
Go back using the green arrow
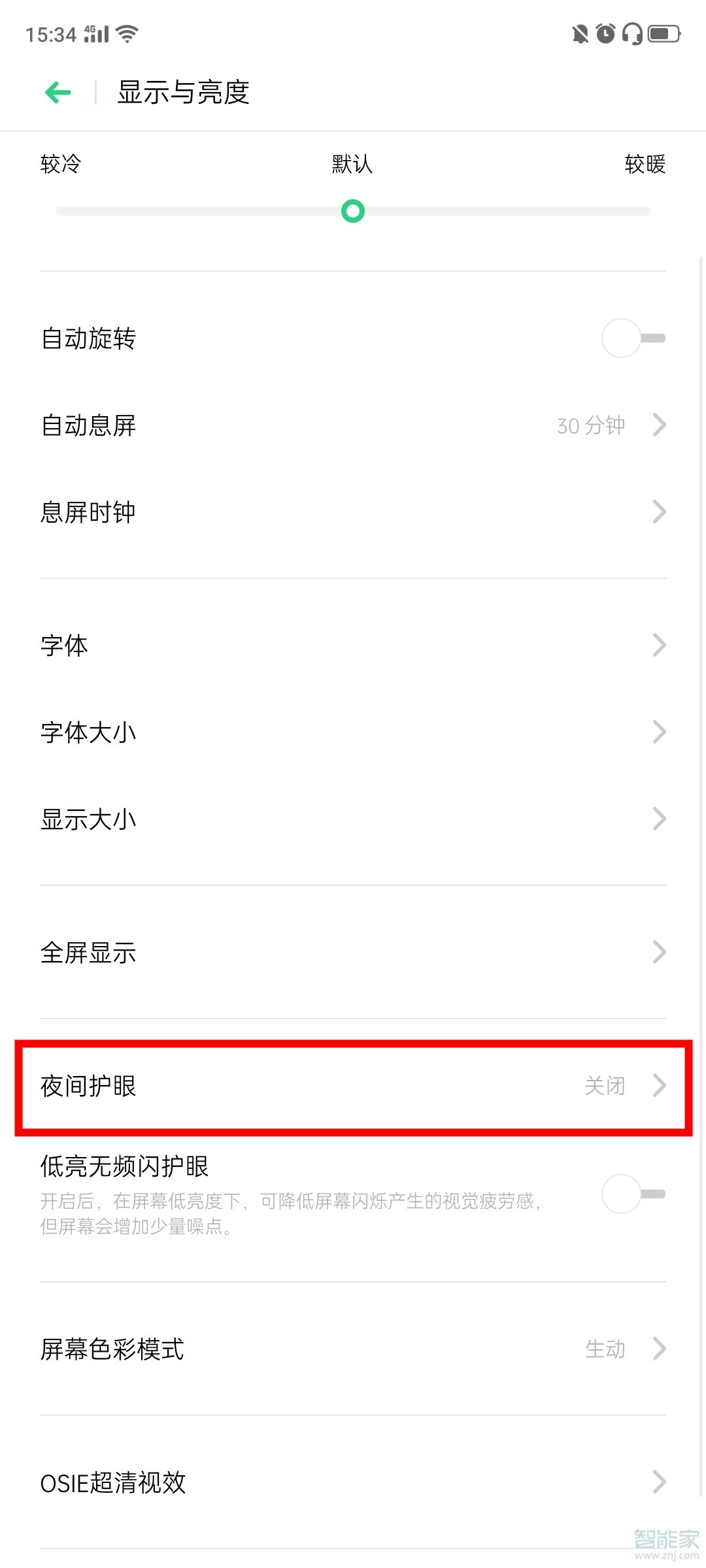coord(58,92)
